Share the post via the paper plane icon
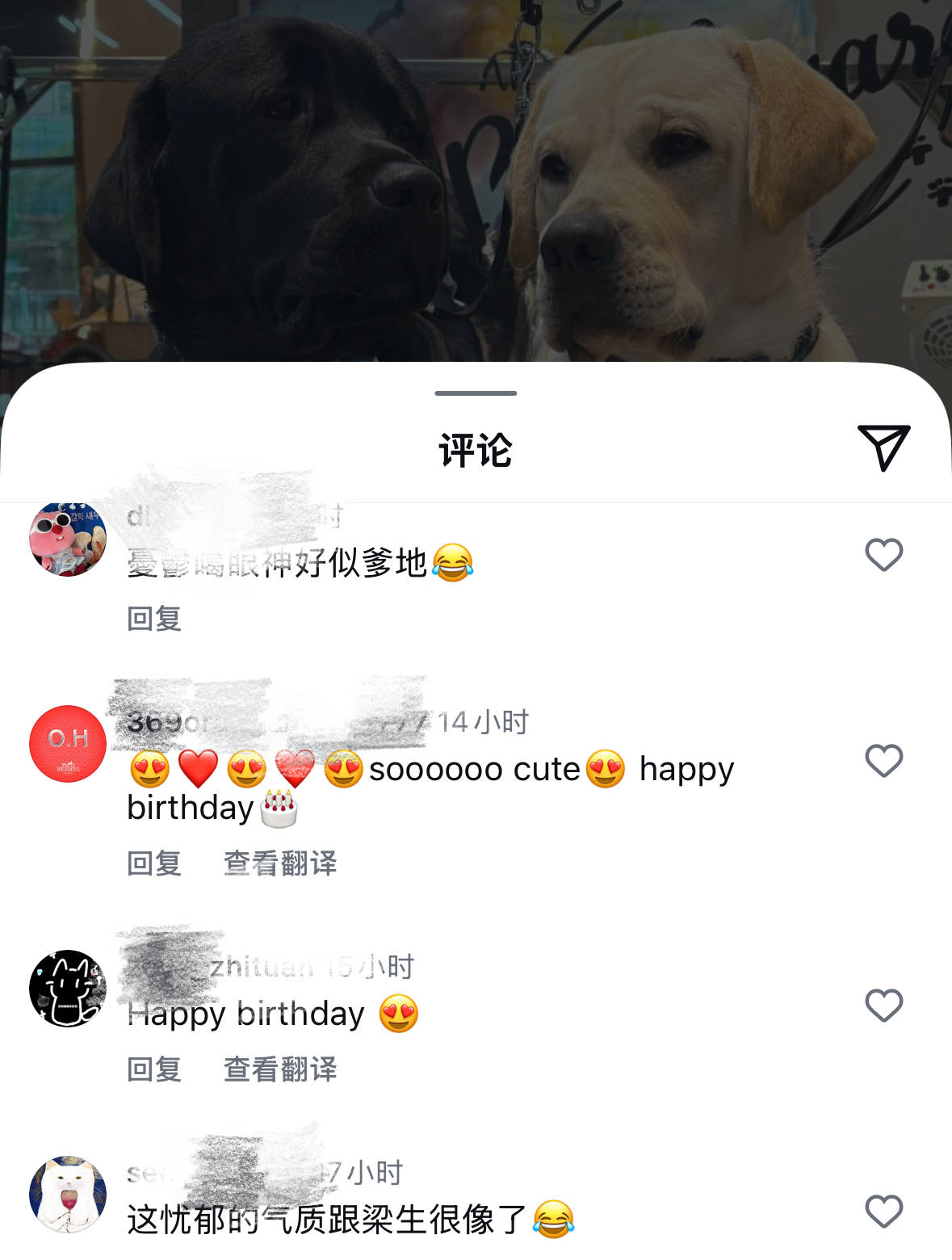Screen dimensions: 952x1260 tap(883, 447)
